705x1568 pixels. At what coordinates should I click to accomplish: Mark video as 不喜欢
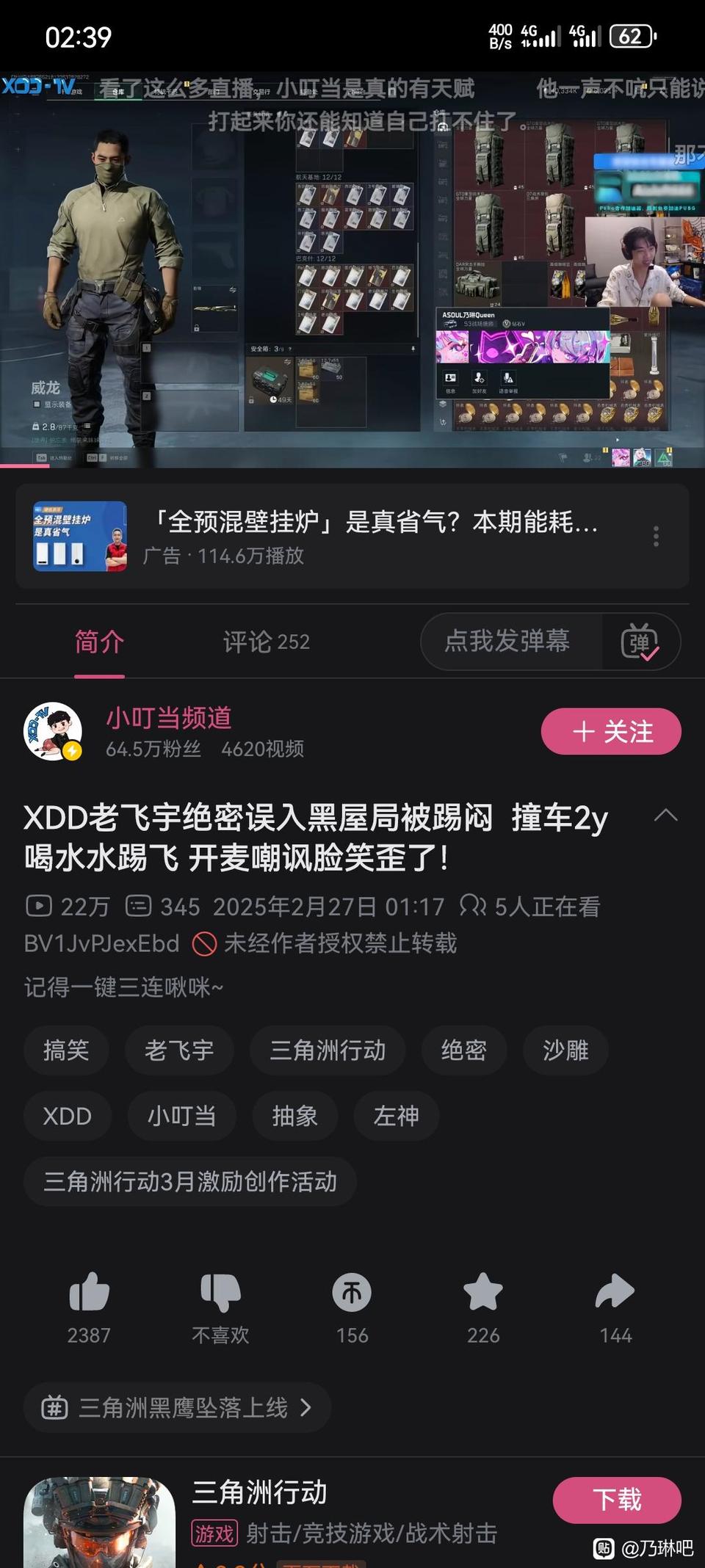click(x=220, y=1293)
